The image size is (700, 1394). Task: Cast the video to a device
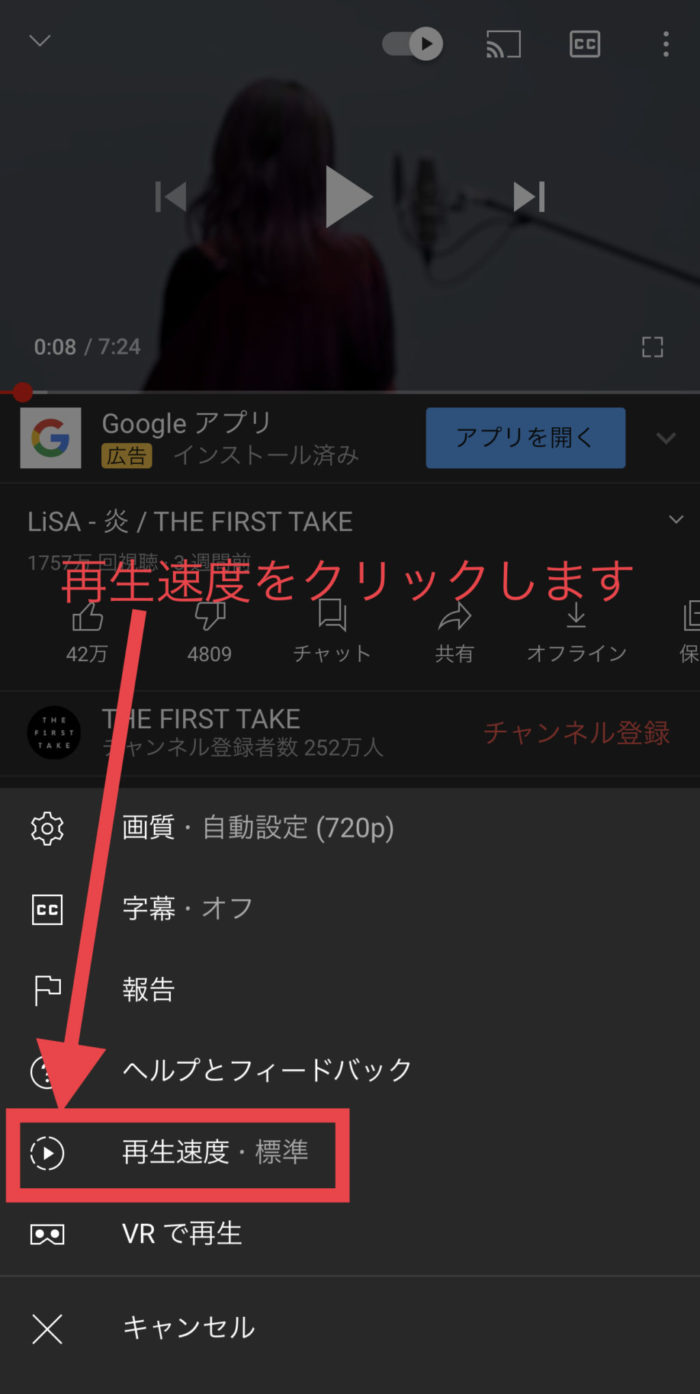pos(503,44)
